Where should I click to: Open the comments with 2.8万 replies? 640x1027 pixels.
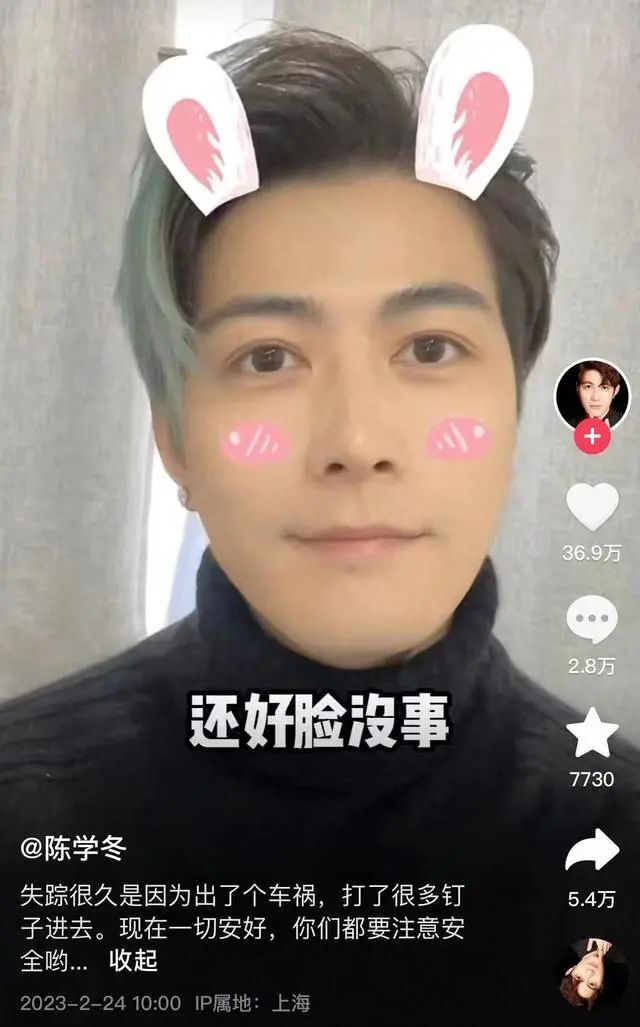pos(592,620)
